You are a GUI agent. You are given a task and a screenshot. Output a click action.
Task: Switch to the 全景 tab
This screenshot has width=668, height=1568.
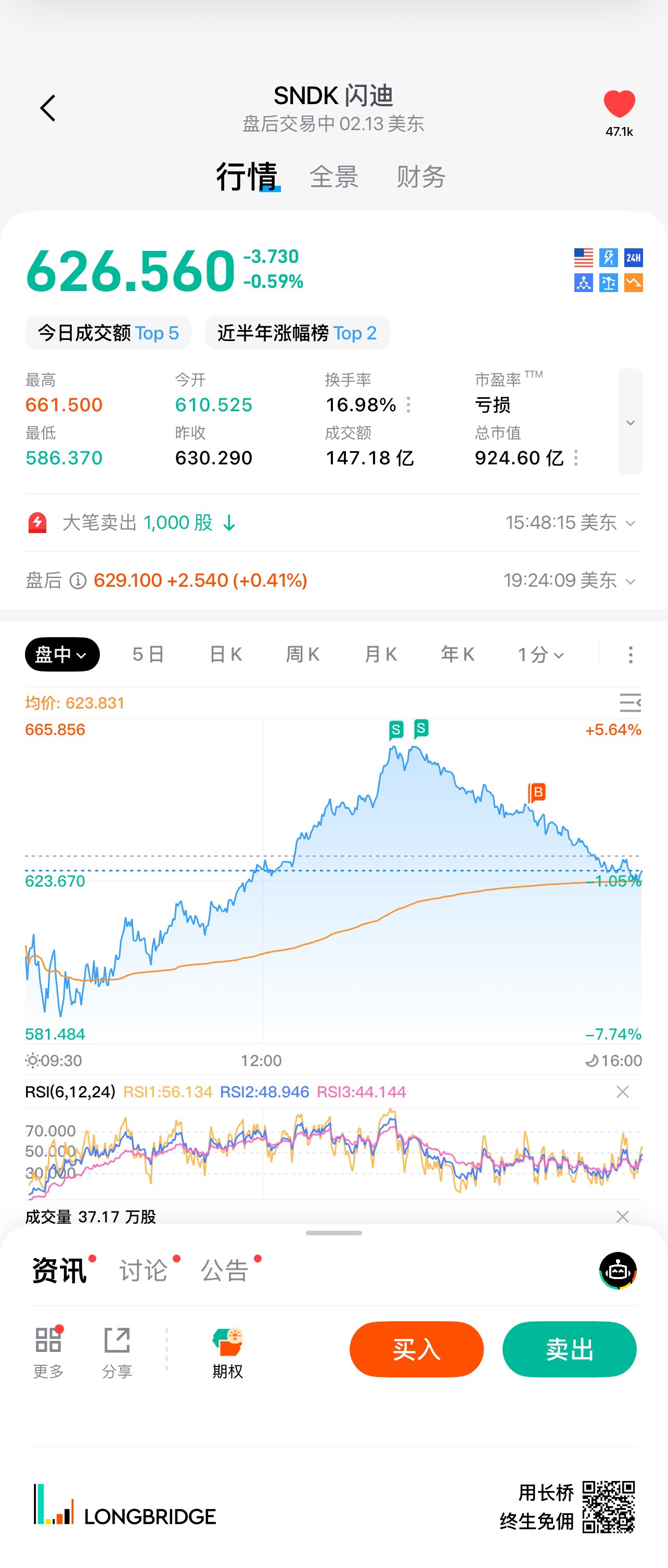[x=333, y=177]
